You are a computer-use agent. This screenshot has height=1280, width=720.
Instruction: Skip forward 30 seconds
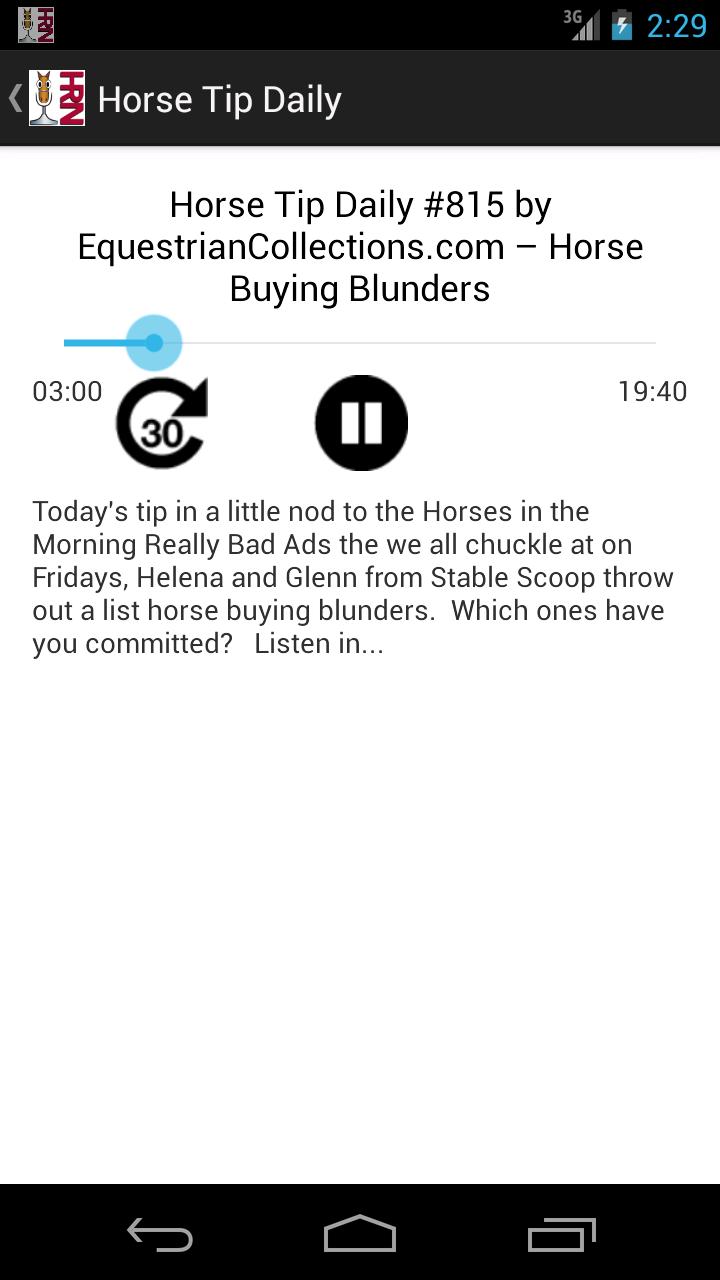pyautogui.click(x=161, y=423)
